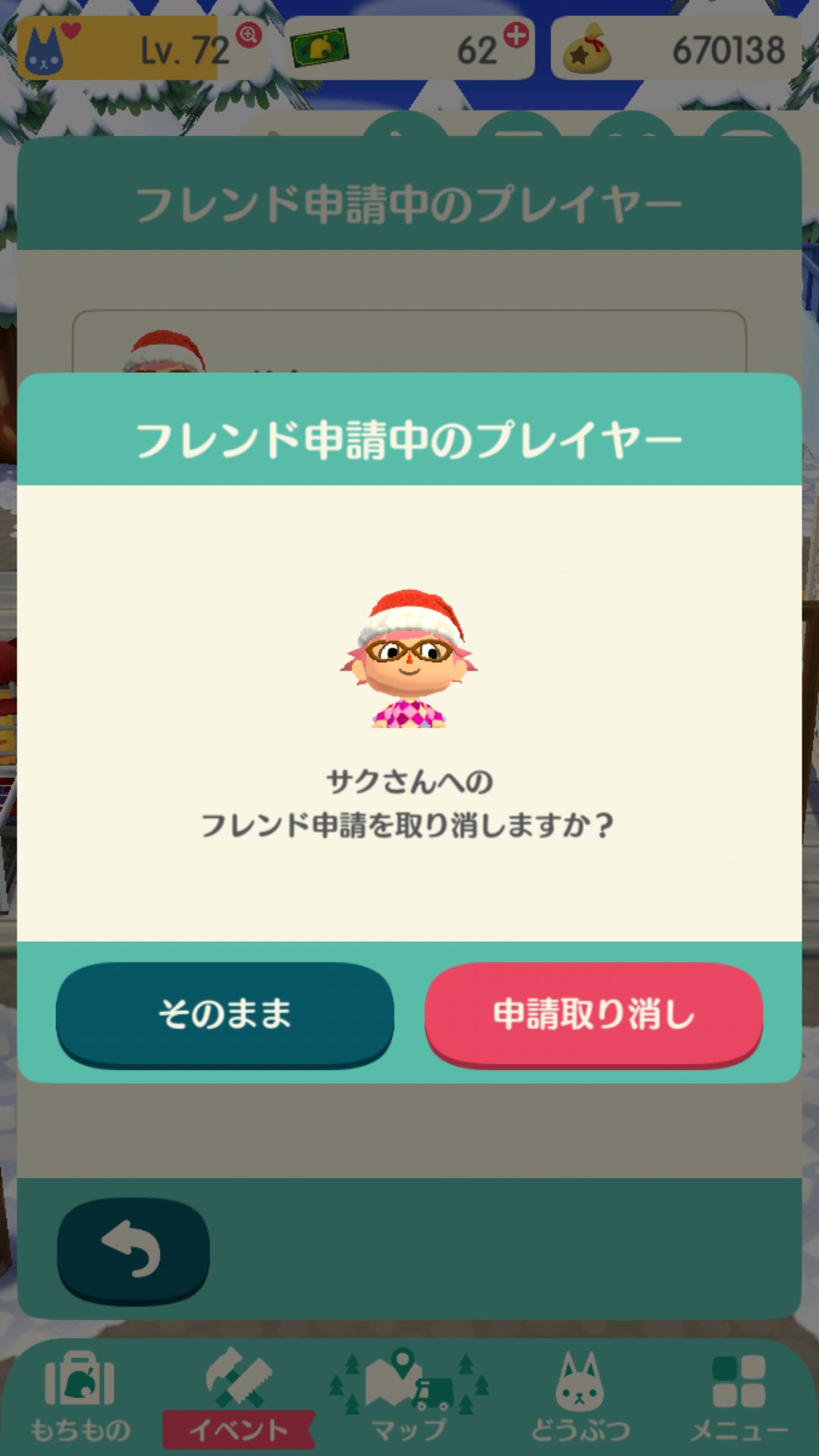
Task: Tap そのまま to keep the friend request
Action: 224,1013
